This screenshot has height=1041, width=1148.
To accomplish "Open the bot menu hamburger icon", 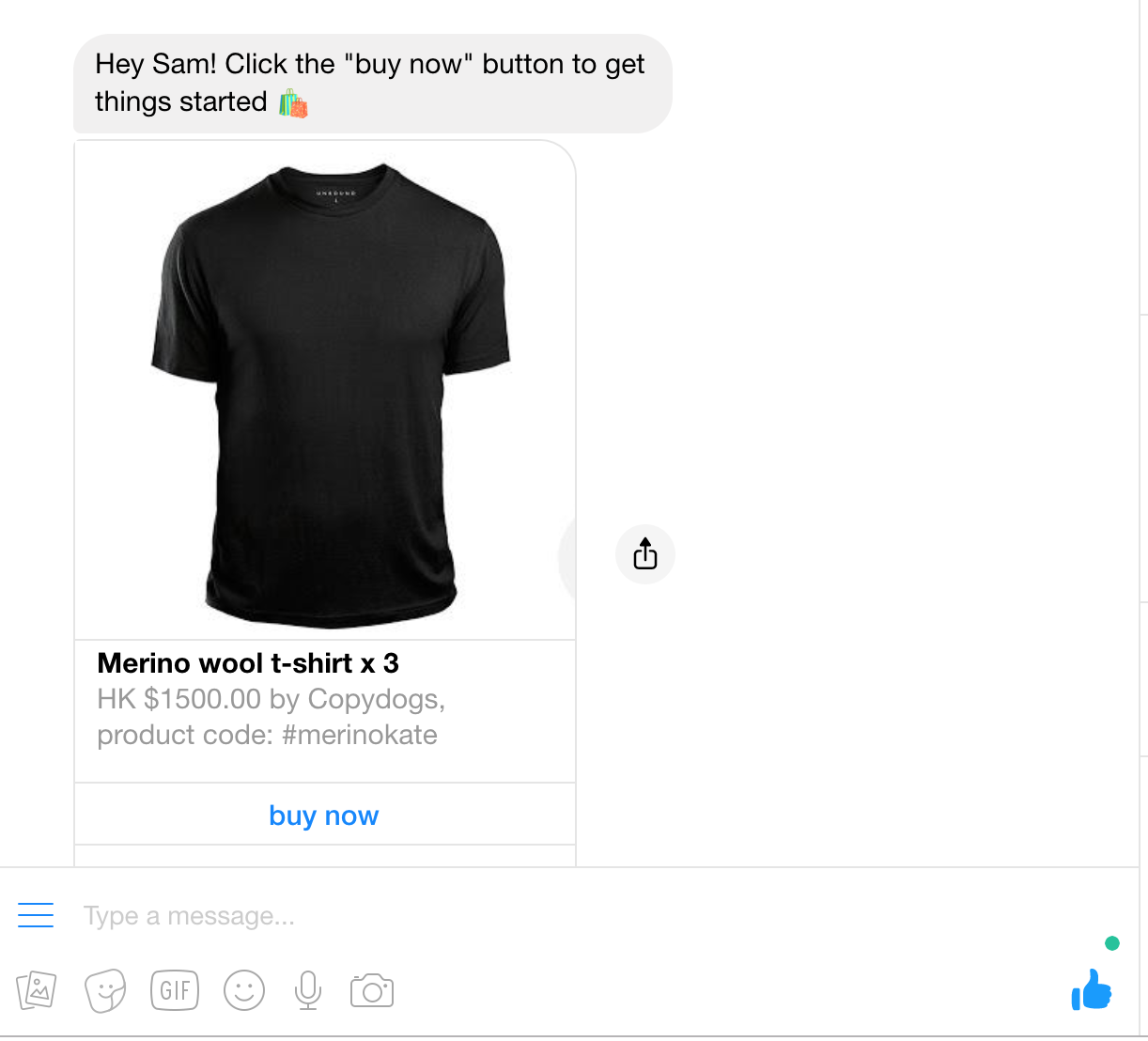I will (x=36, y=915).
